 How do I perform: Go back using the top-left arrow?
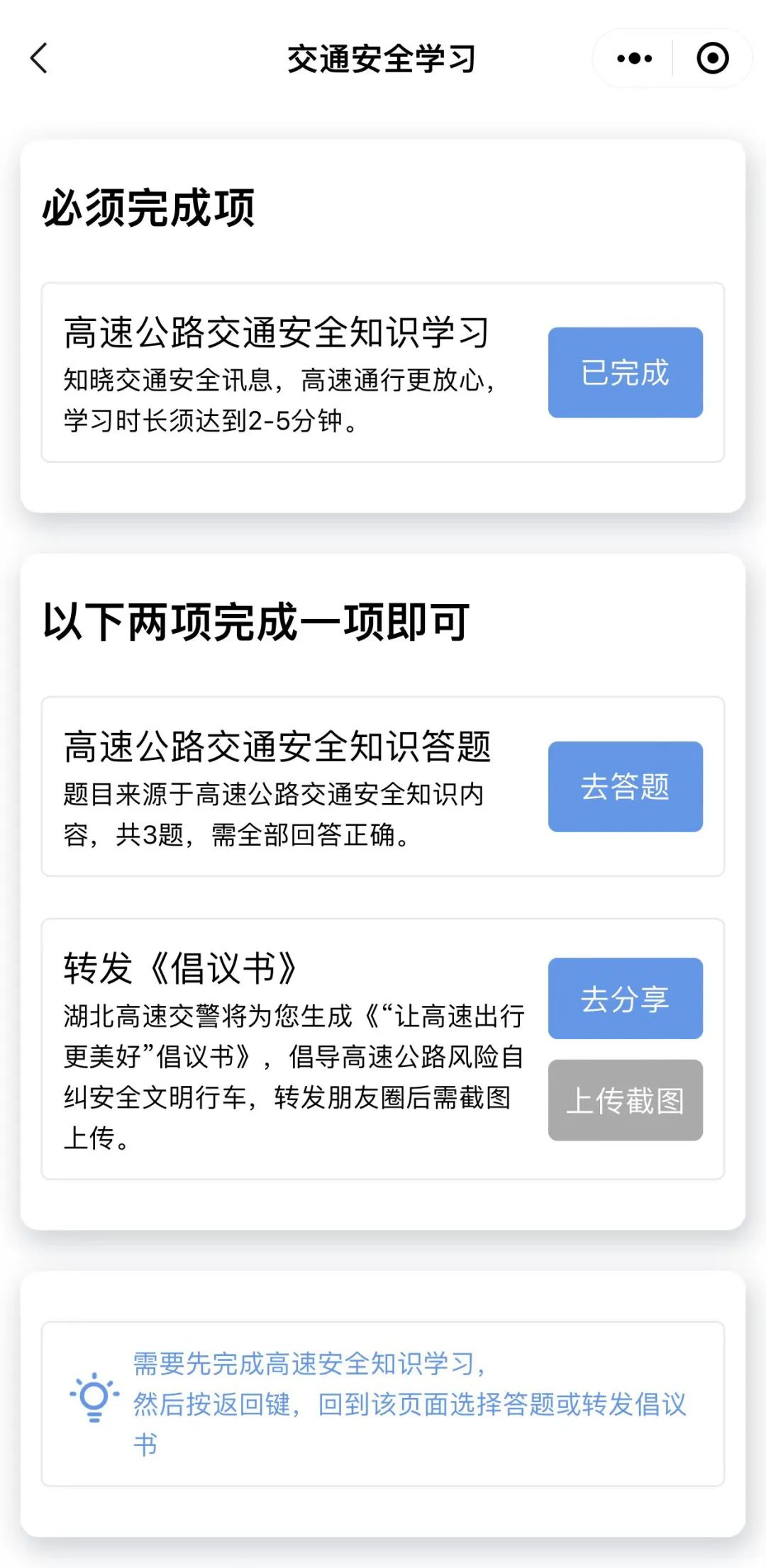[x=39, y=58]
